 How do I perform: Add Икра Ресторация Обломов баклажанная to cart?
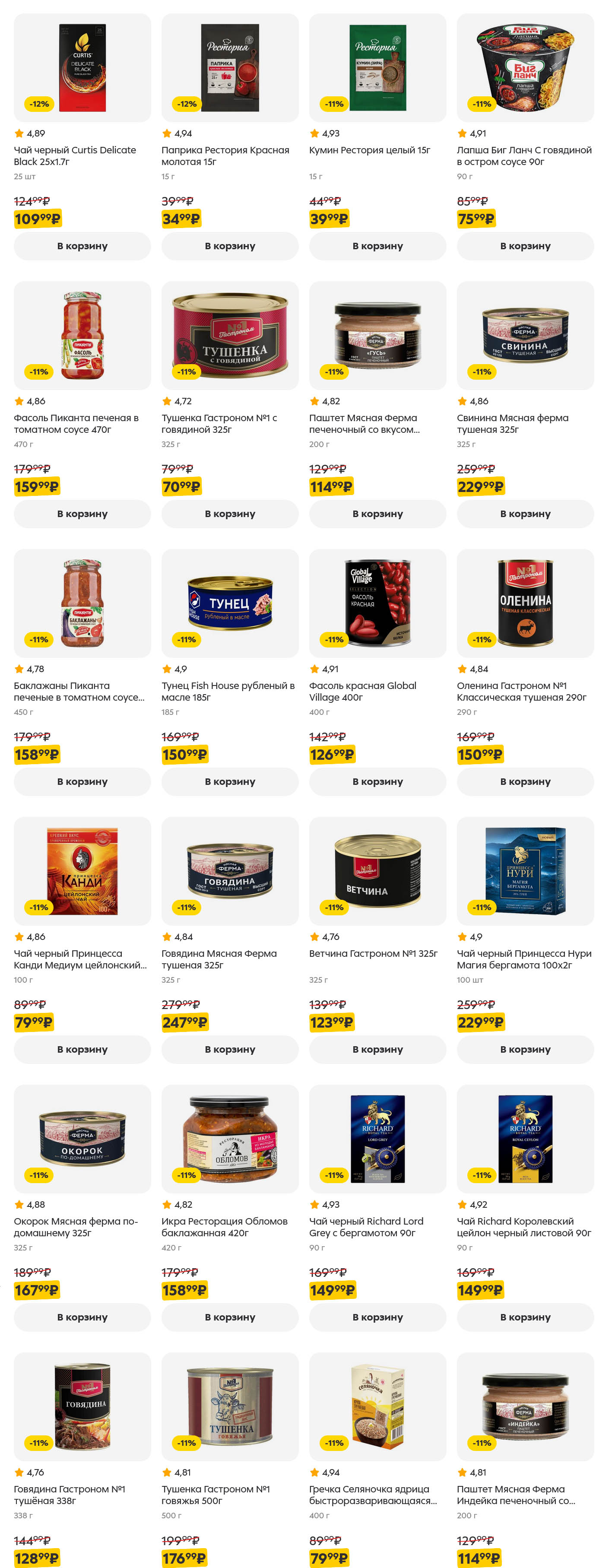pyautogui.click(x=229, y=1317)
